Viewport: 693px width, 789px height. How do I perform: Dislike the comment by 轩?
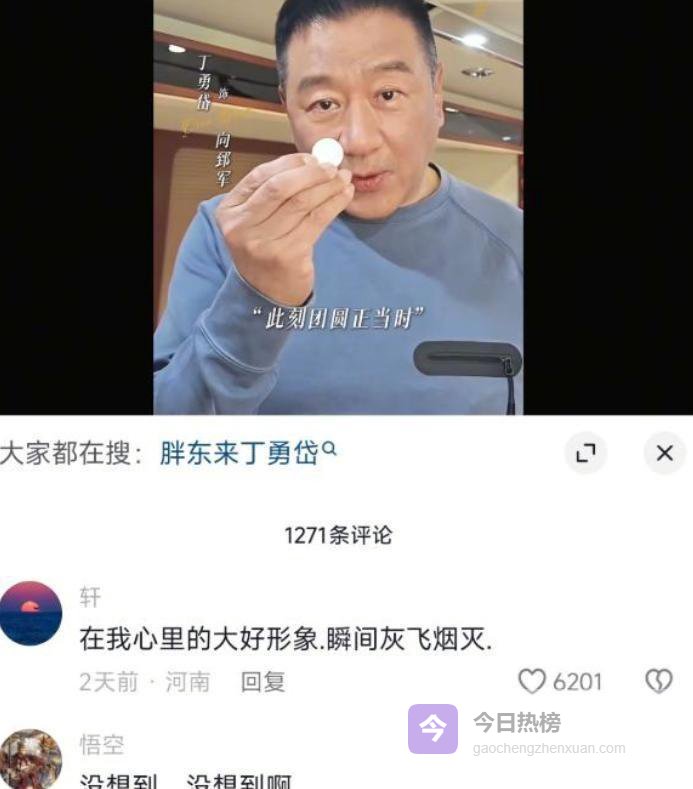[658, 681]
